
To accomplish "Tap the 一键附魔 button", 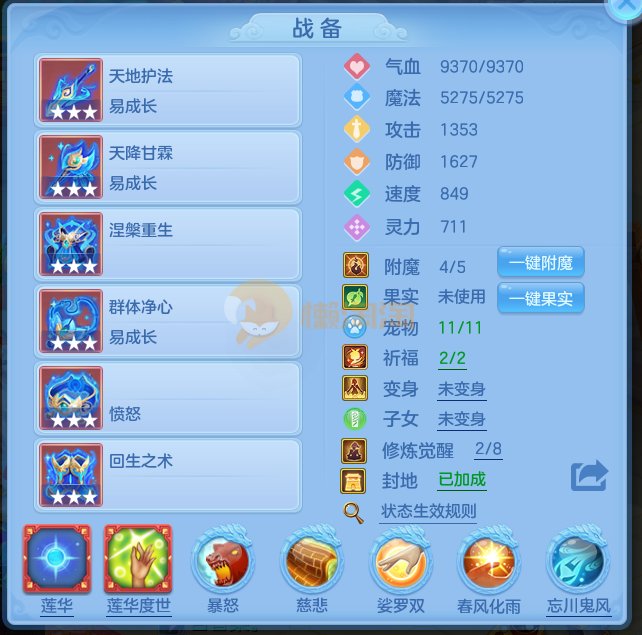I will coord(540,263).
